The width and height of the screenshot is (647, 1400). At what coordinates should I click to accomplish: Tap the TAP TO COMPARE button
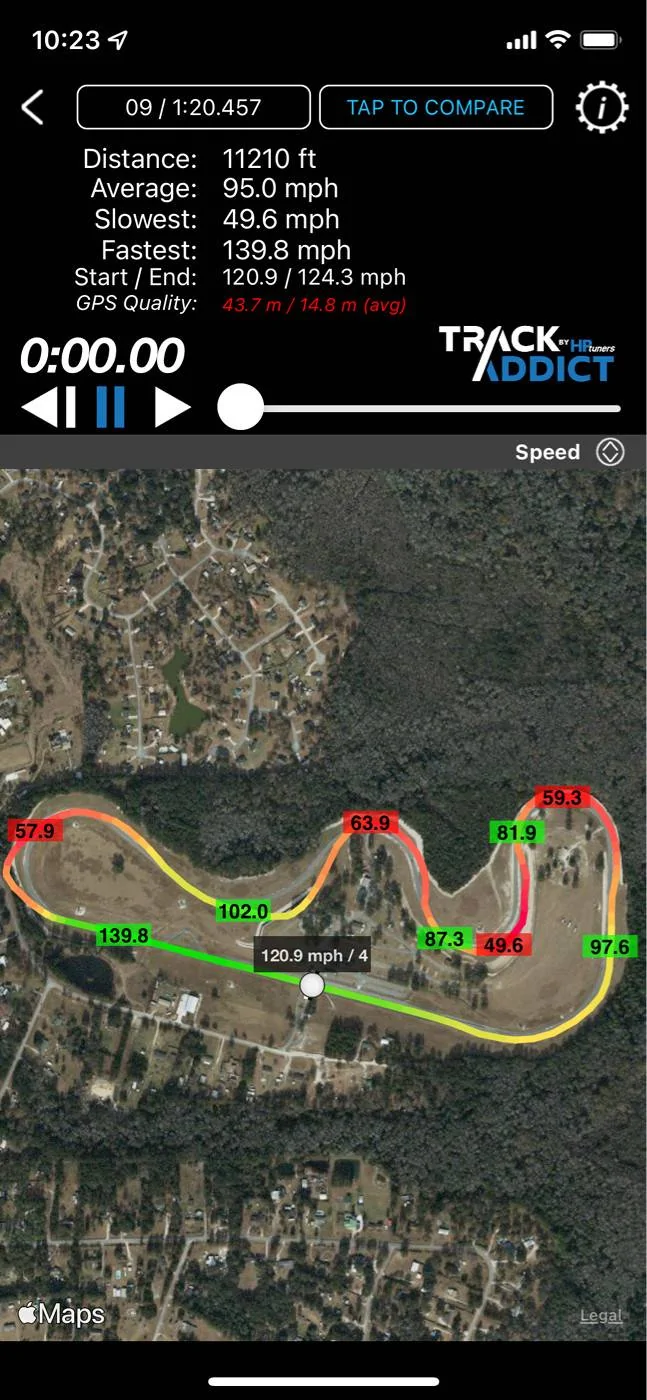click(436, 107)
